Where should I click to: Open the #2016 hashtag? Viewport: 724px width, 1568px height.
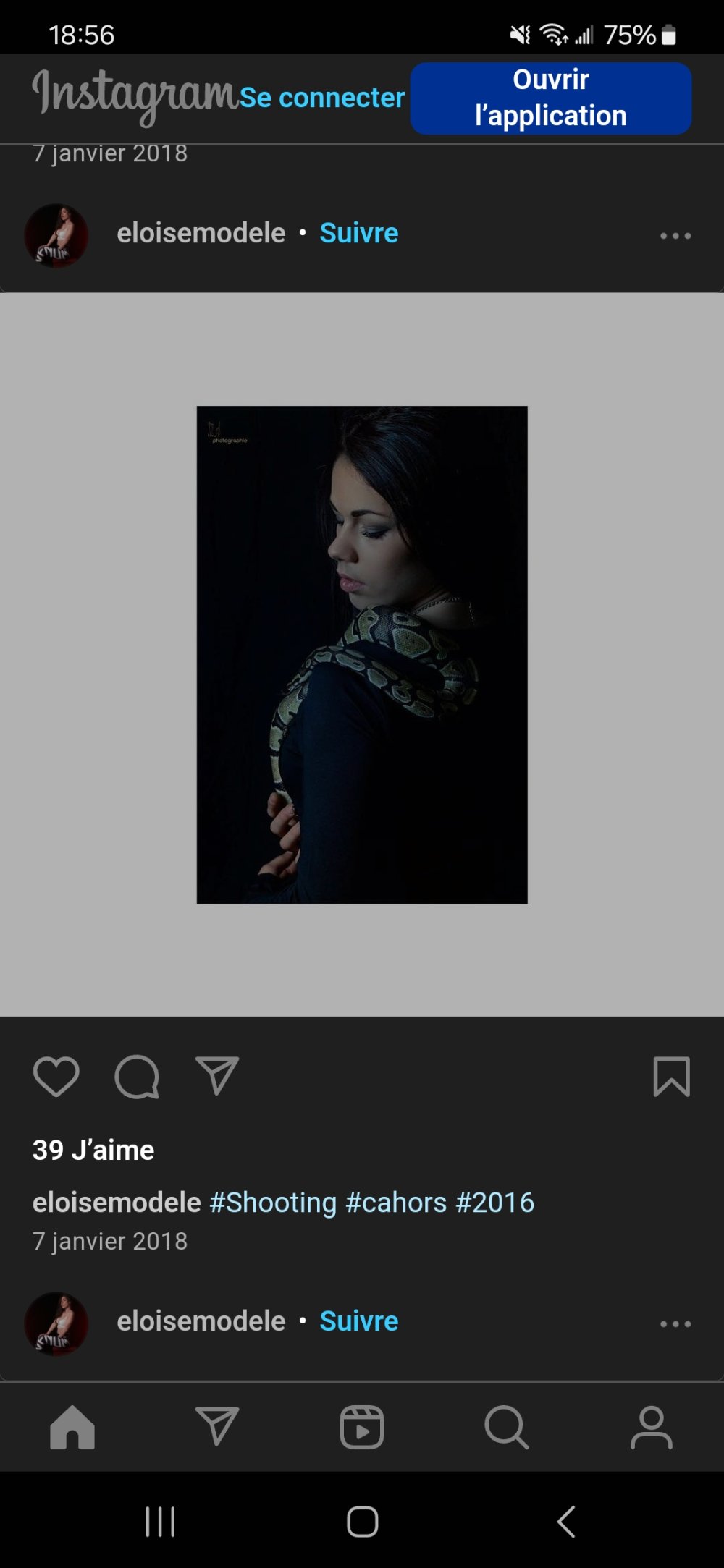coord(494,1203)
